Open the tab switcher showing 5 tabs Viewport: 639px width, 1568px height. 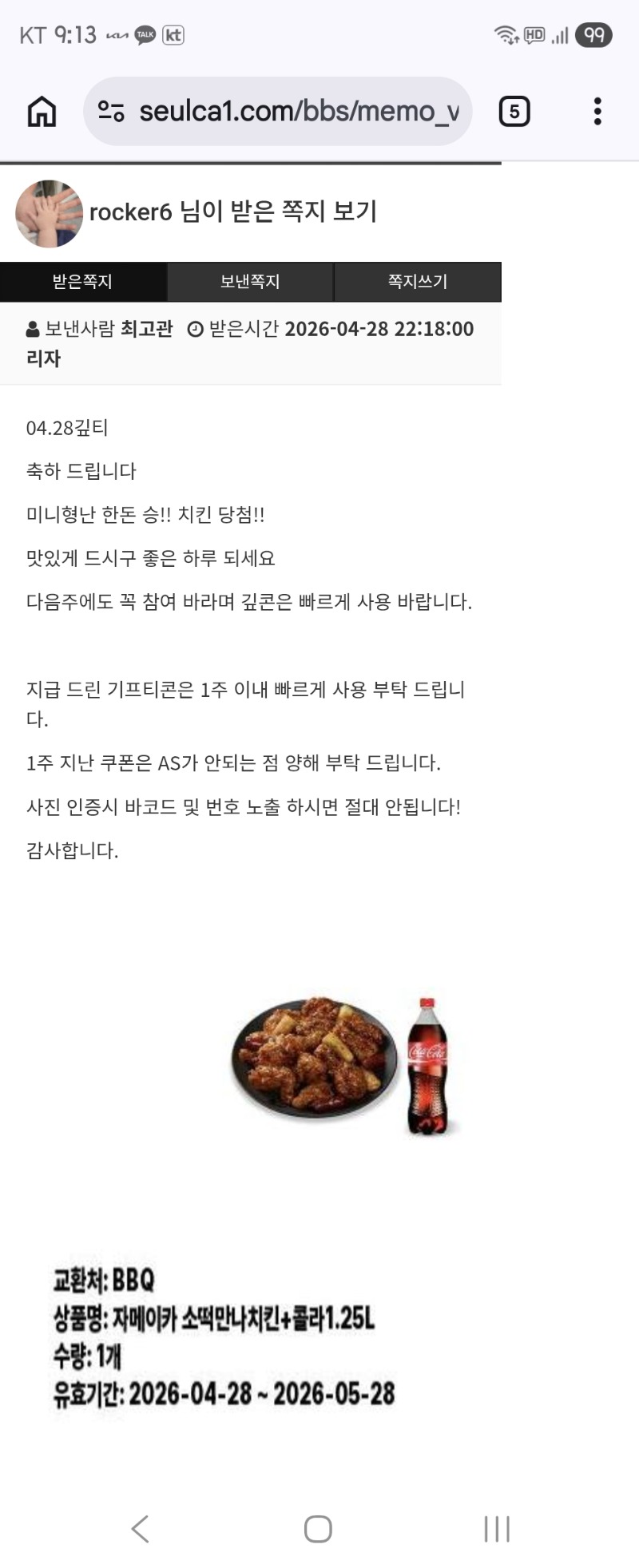(x=514, y=112)
